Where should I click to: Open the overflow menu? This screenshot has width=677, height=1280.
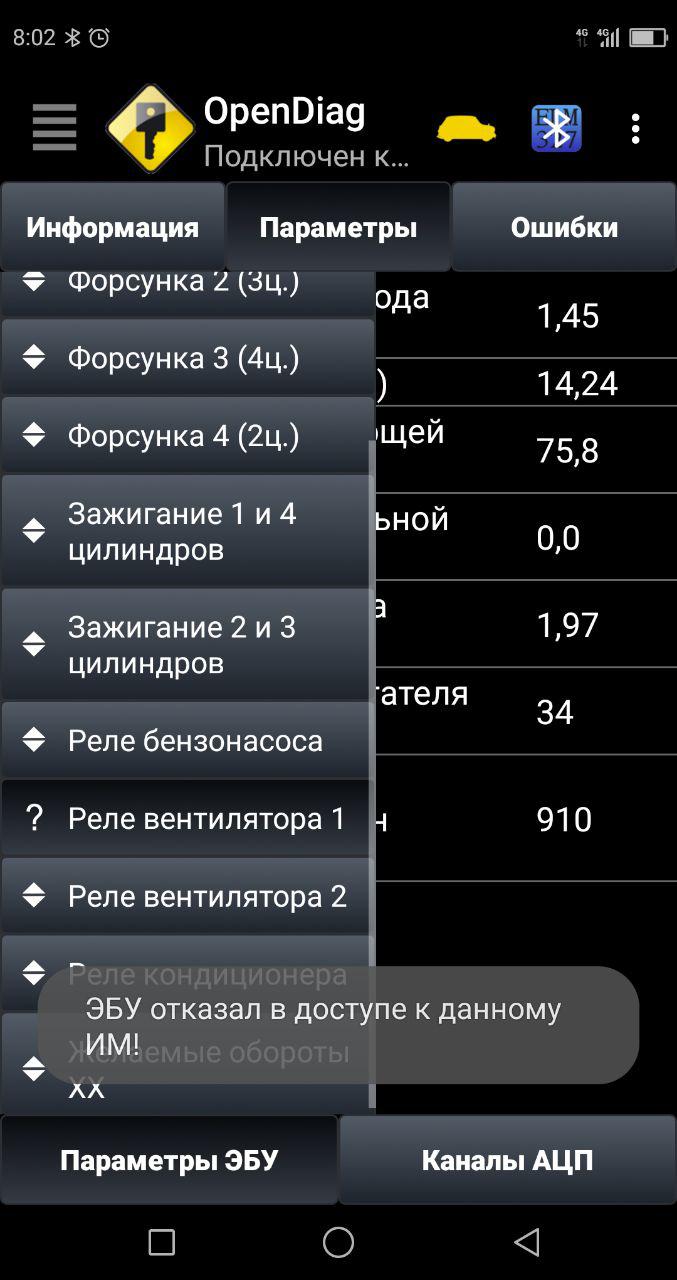point(636,129)
